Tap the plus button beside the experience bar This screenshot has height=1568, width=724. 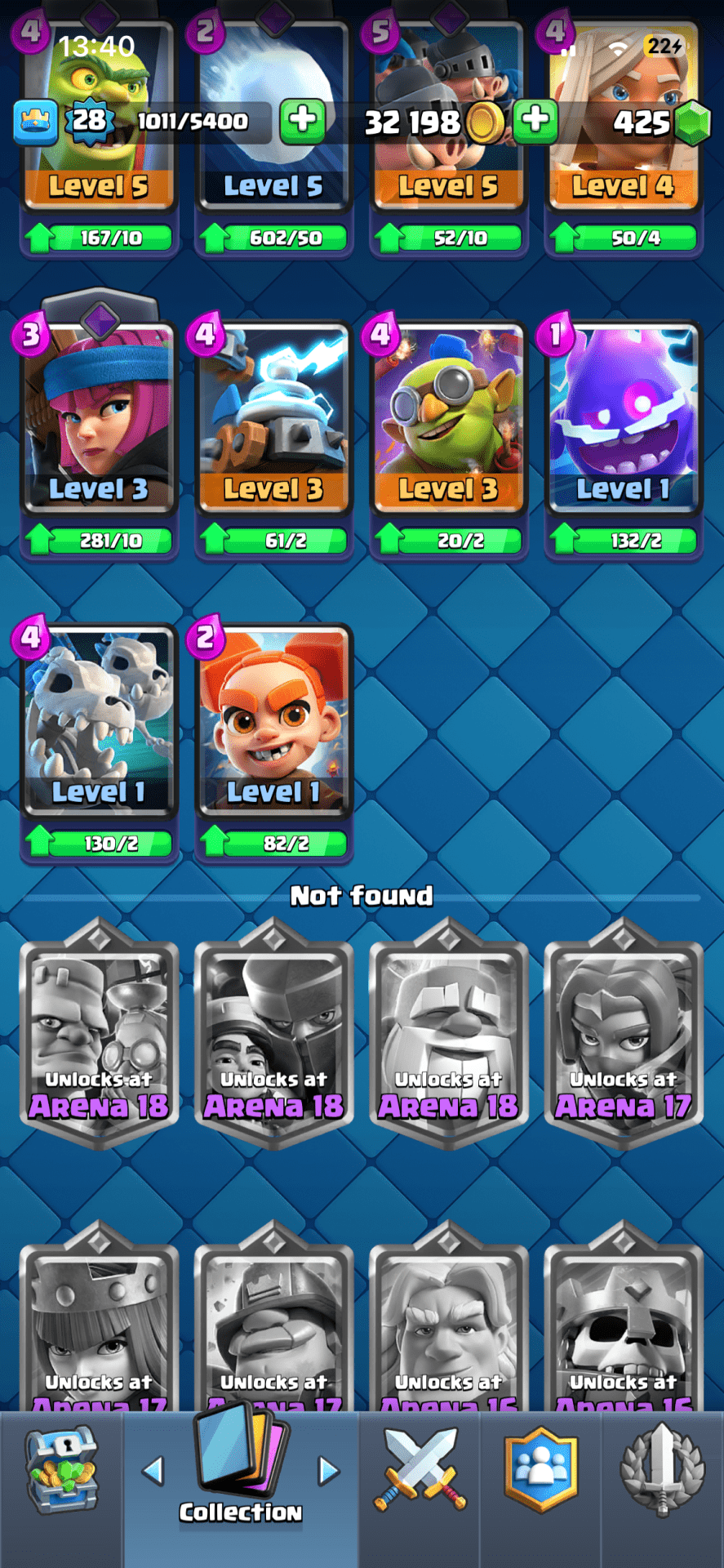(302, 121)
